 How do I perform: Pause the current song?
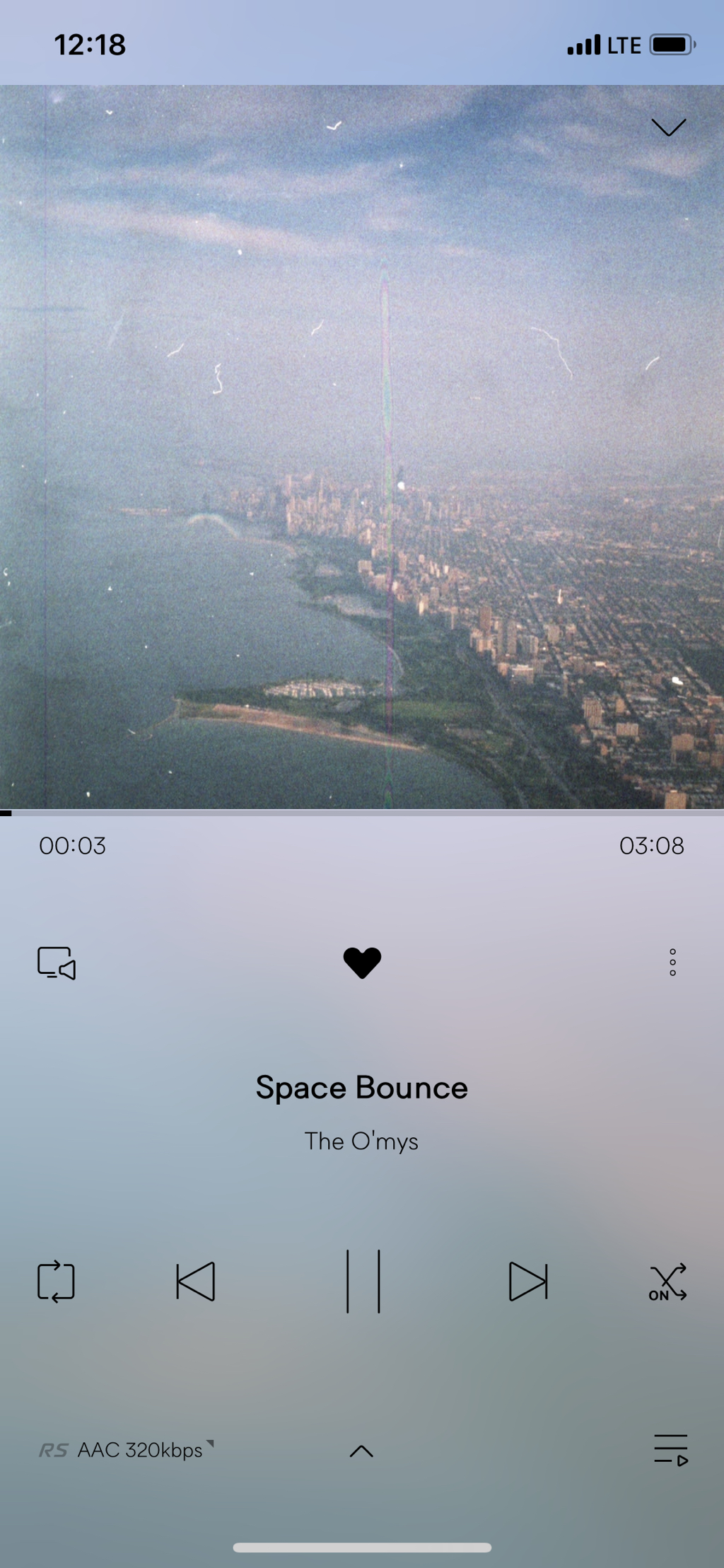(x=363, y=1282)
